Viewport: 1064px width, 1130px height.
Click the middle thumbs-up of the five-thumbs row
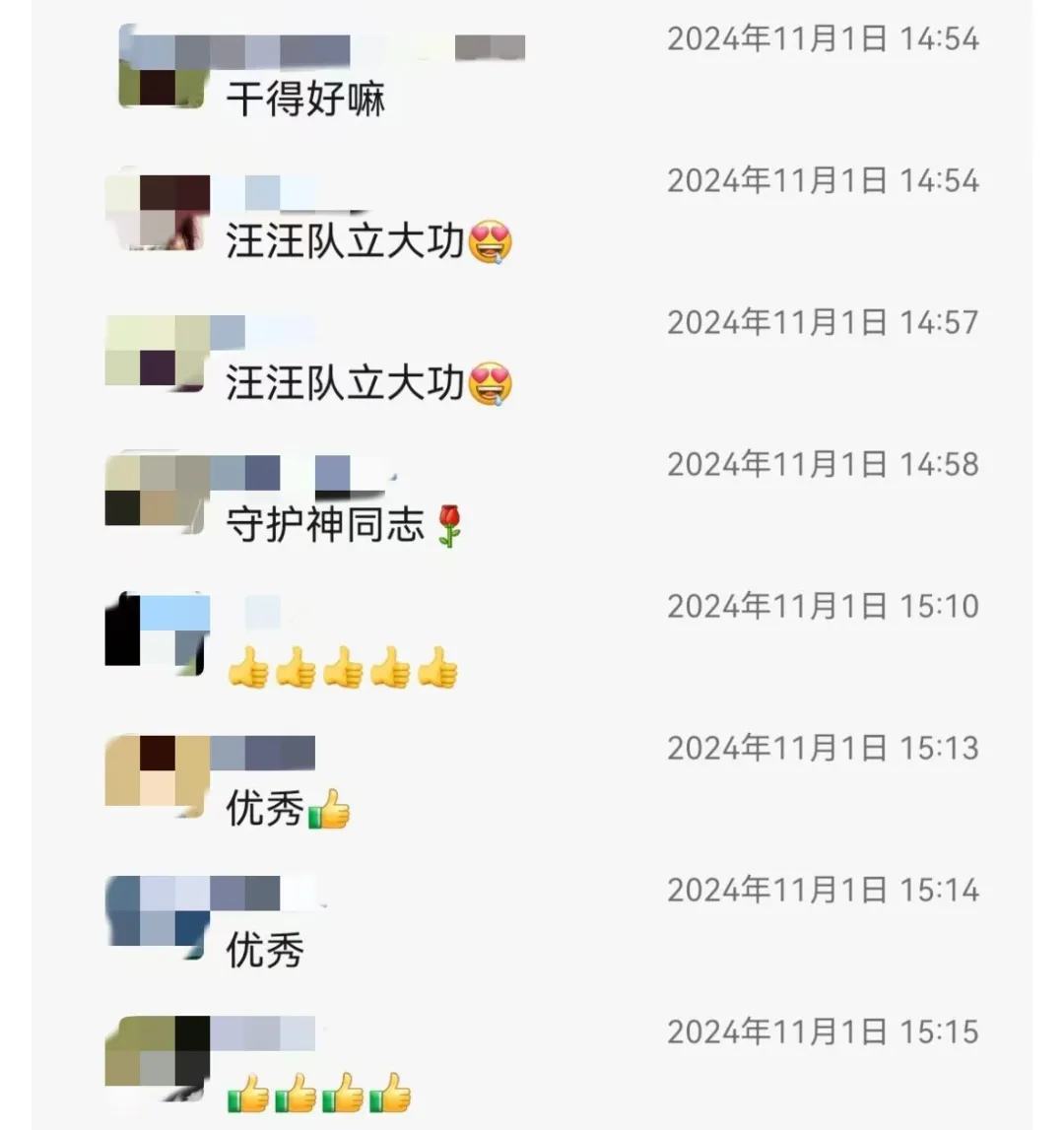343,667
